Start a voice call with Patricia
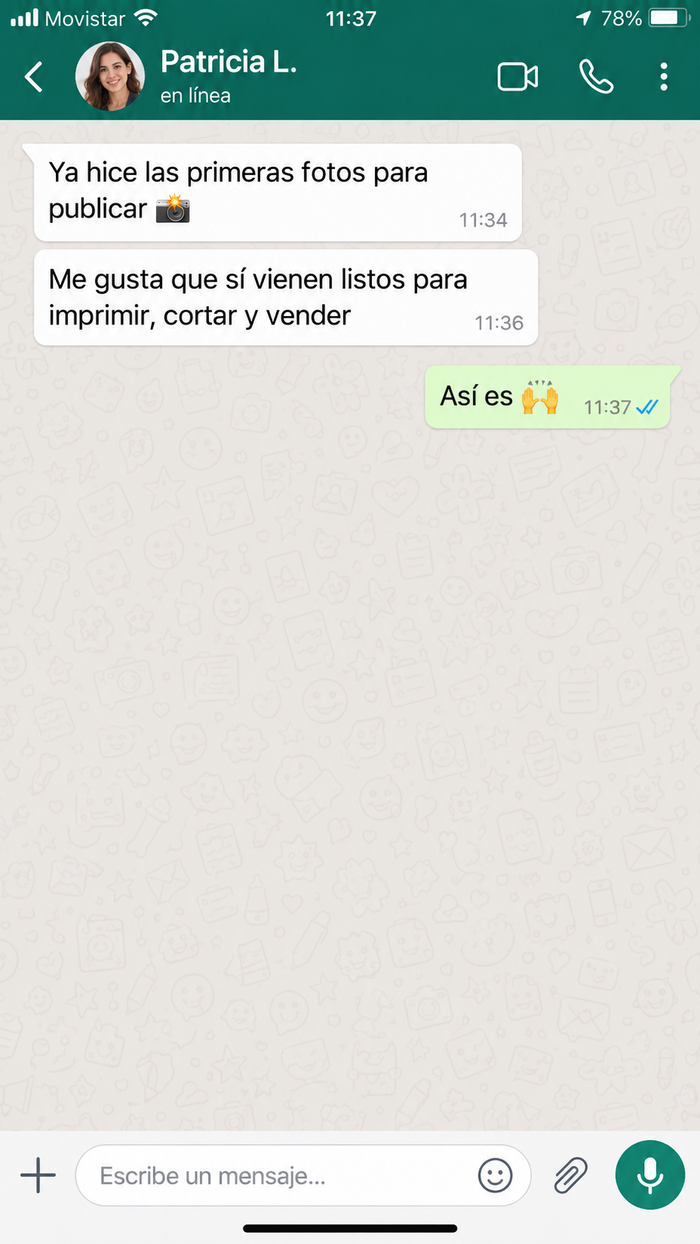Screen dimensions: 700x1244 pos(596,77)
